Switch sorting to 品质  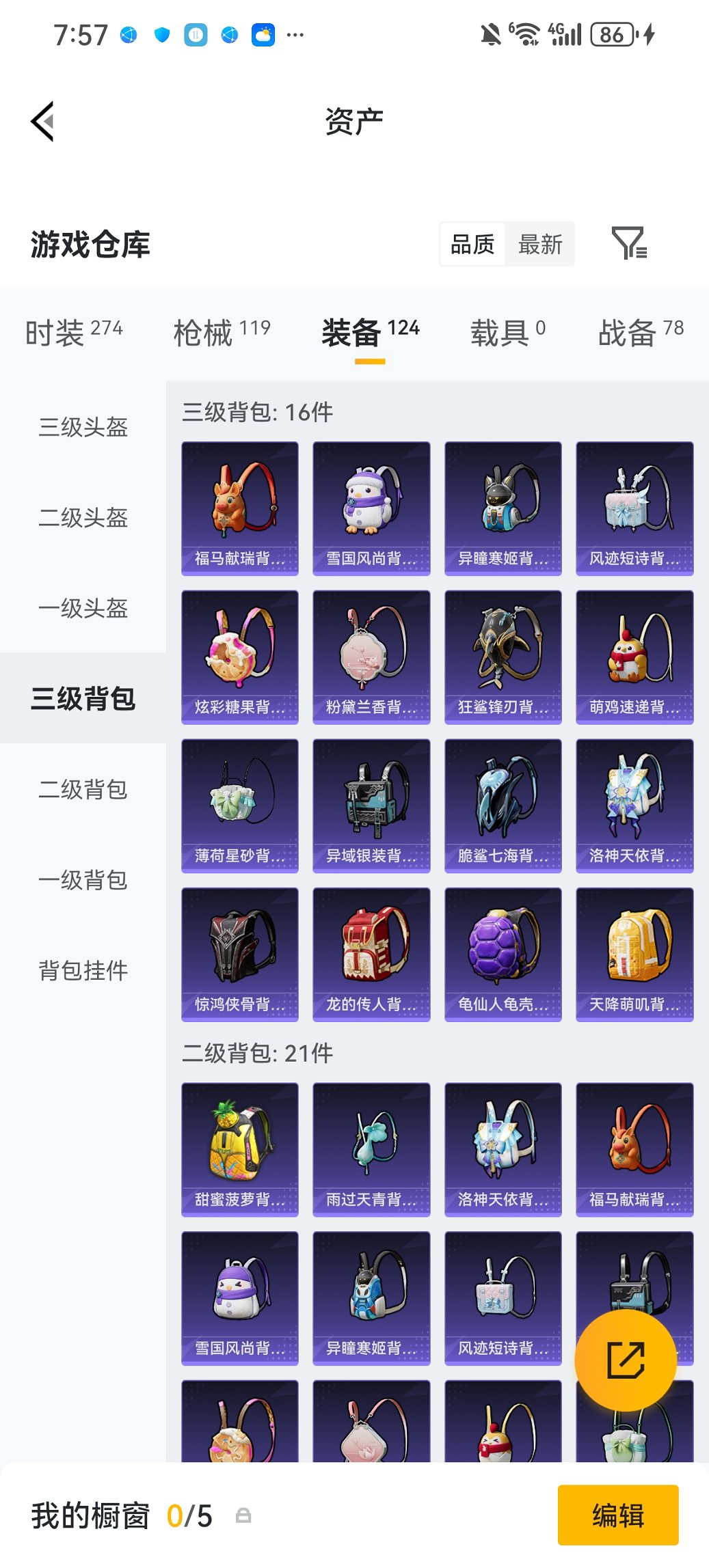click(473, 244)
